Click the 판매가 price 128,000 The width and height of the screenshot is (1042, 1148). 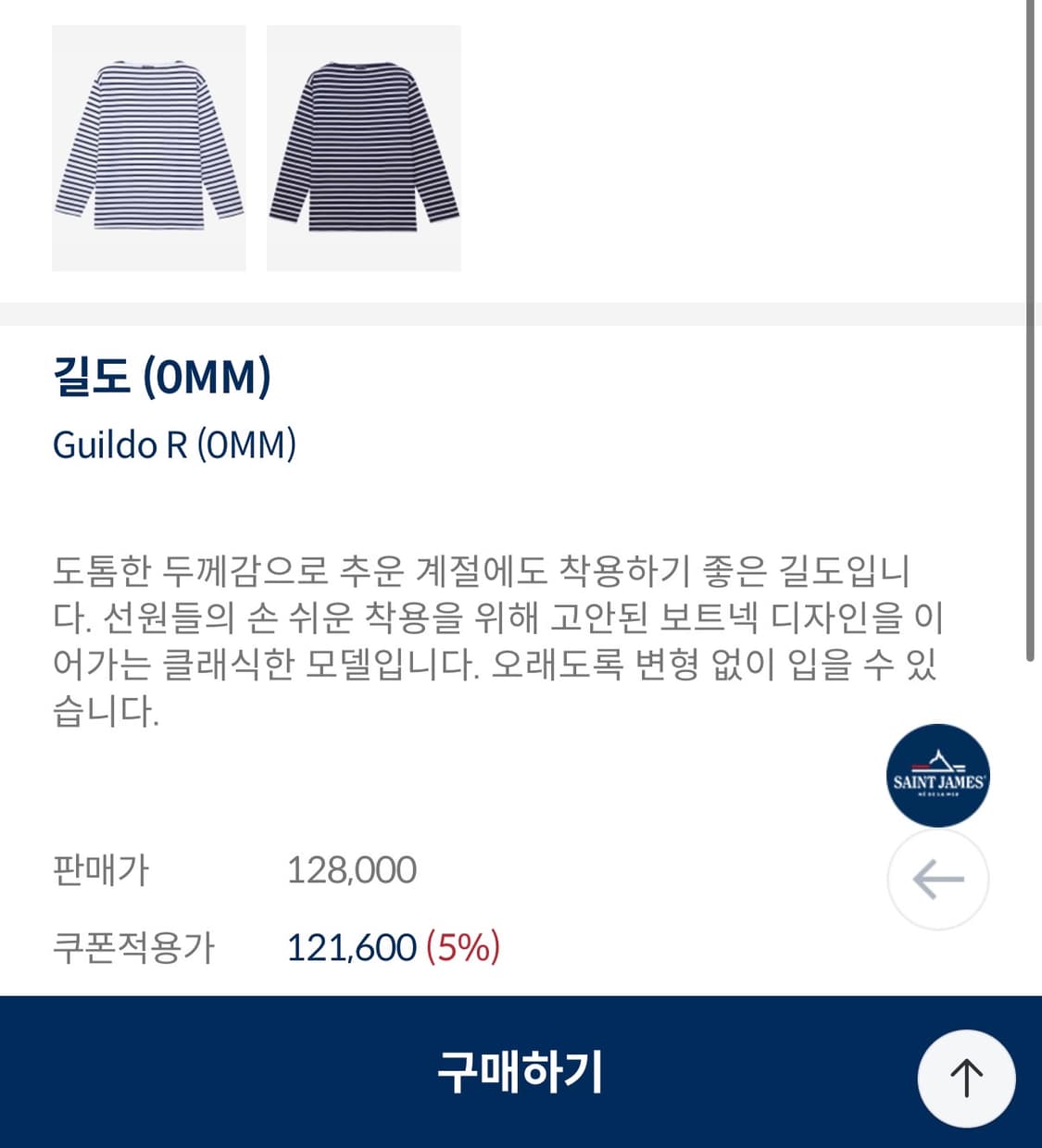(x=350, y=868)
